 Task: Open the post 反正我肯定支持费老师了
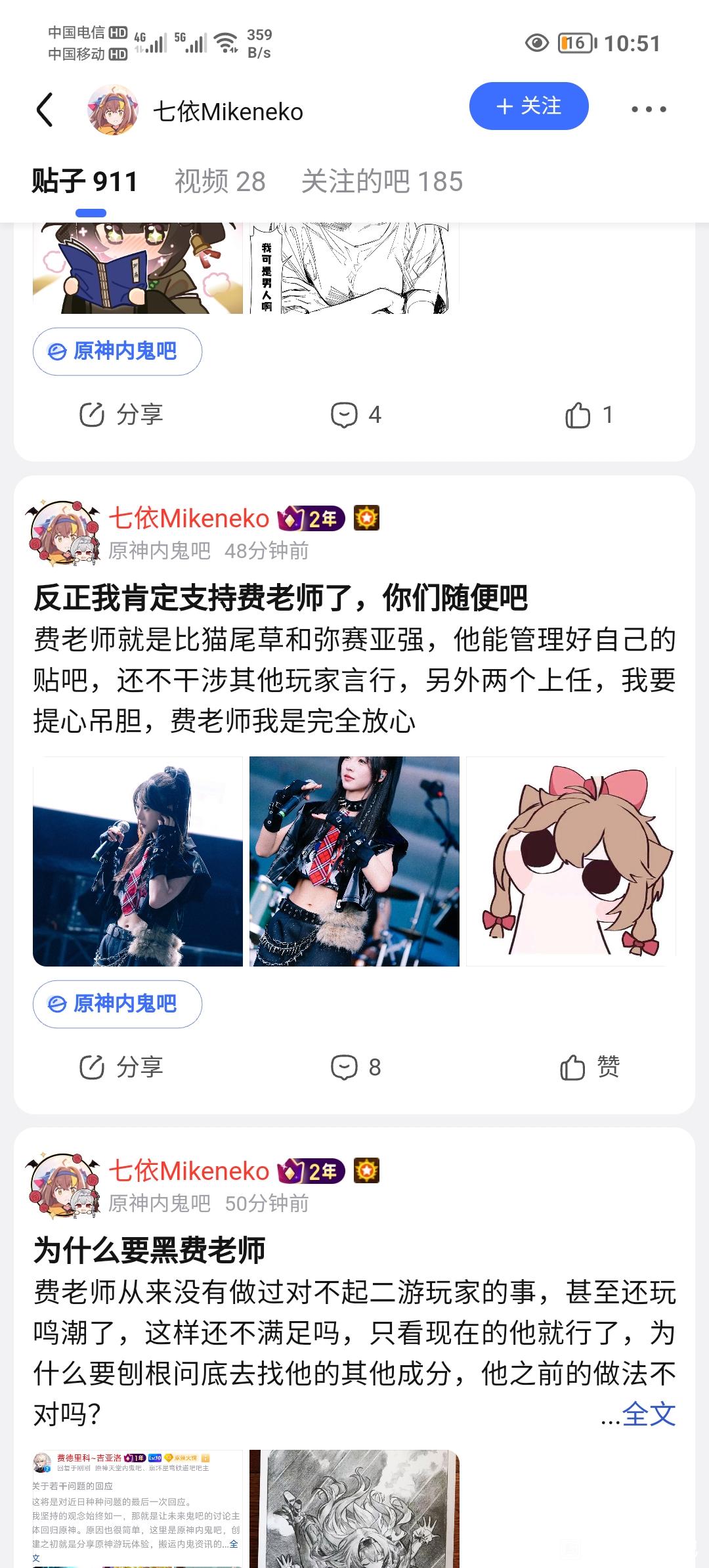280,598
